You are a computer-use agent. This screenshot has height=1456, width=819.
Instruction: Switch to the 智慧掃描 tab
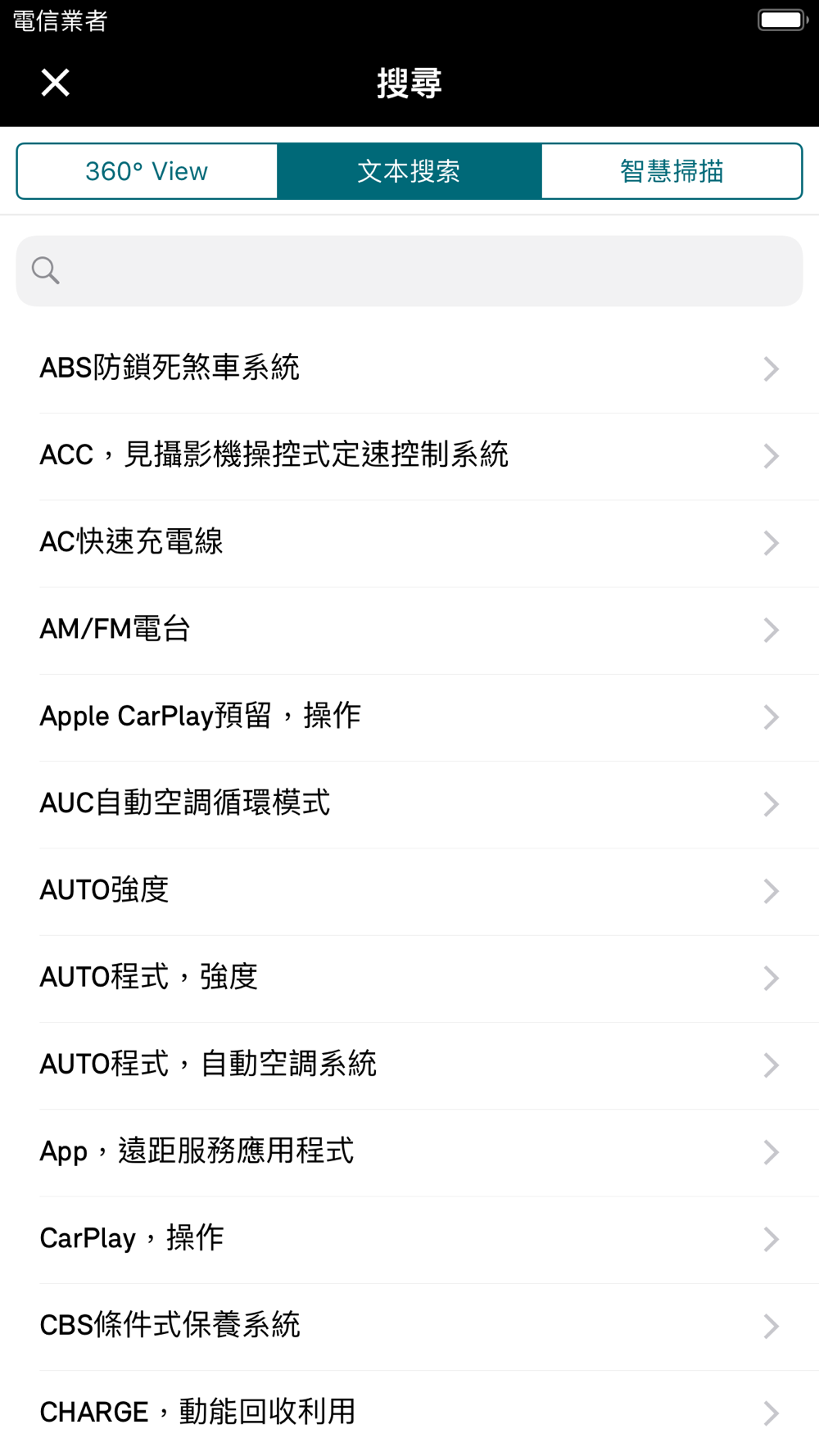coord(672,171)
